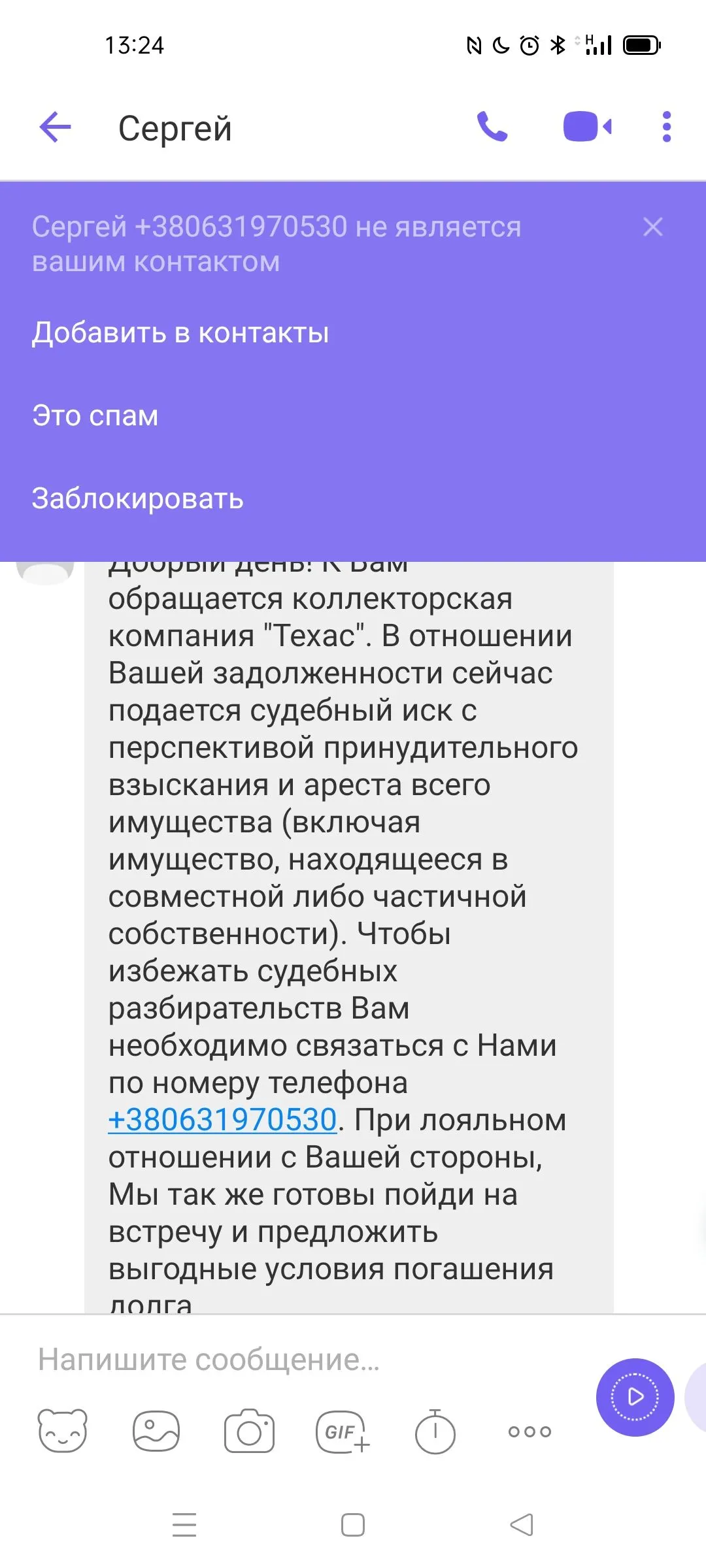This screenshot has height=1568, width=706.
Task: Tap the purple video message button
Action: pyautogui.click(x=635, y=1397)
